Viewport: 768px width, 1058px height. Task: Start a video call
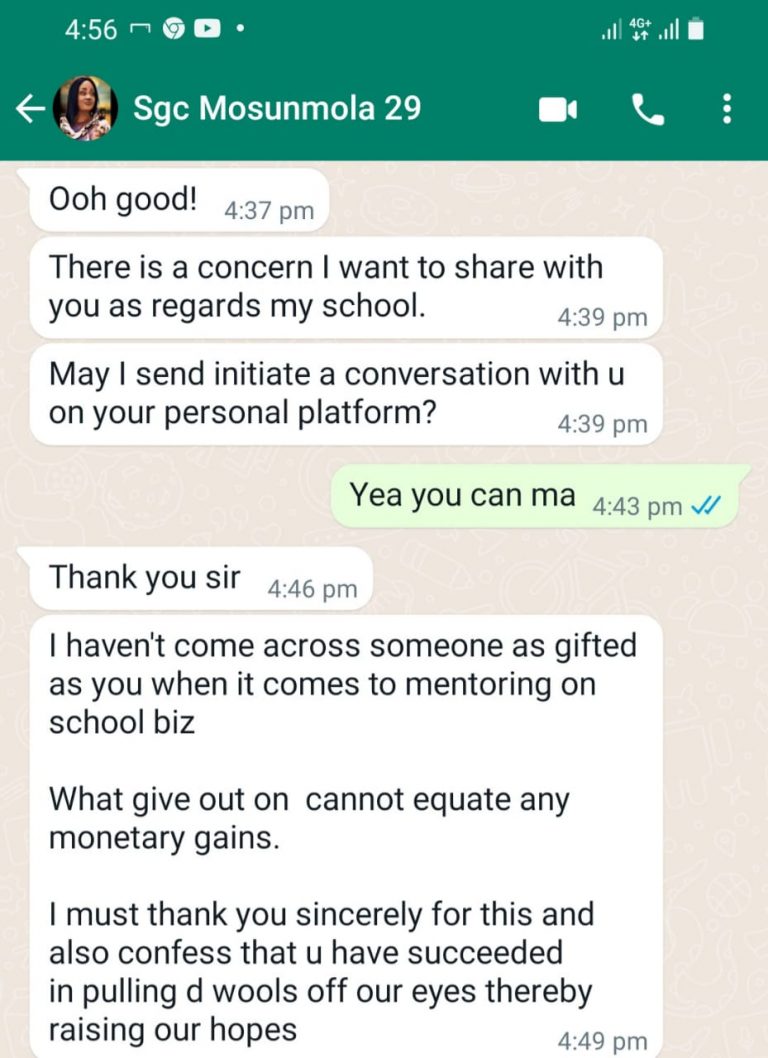pyautogui.click(x=558, y=110)
